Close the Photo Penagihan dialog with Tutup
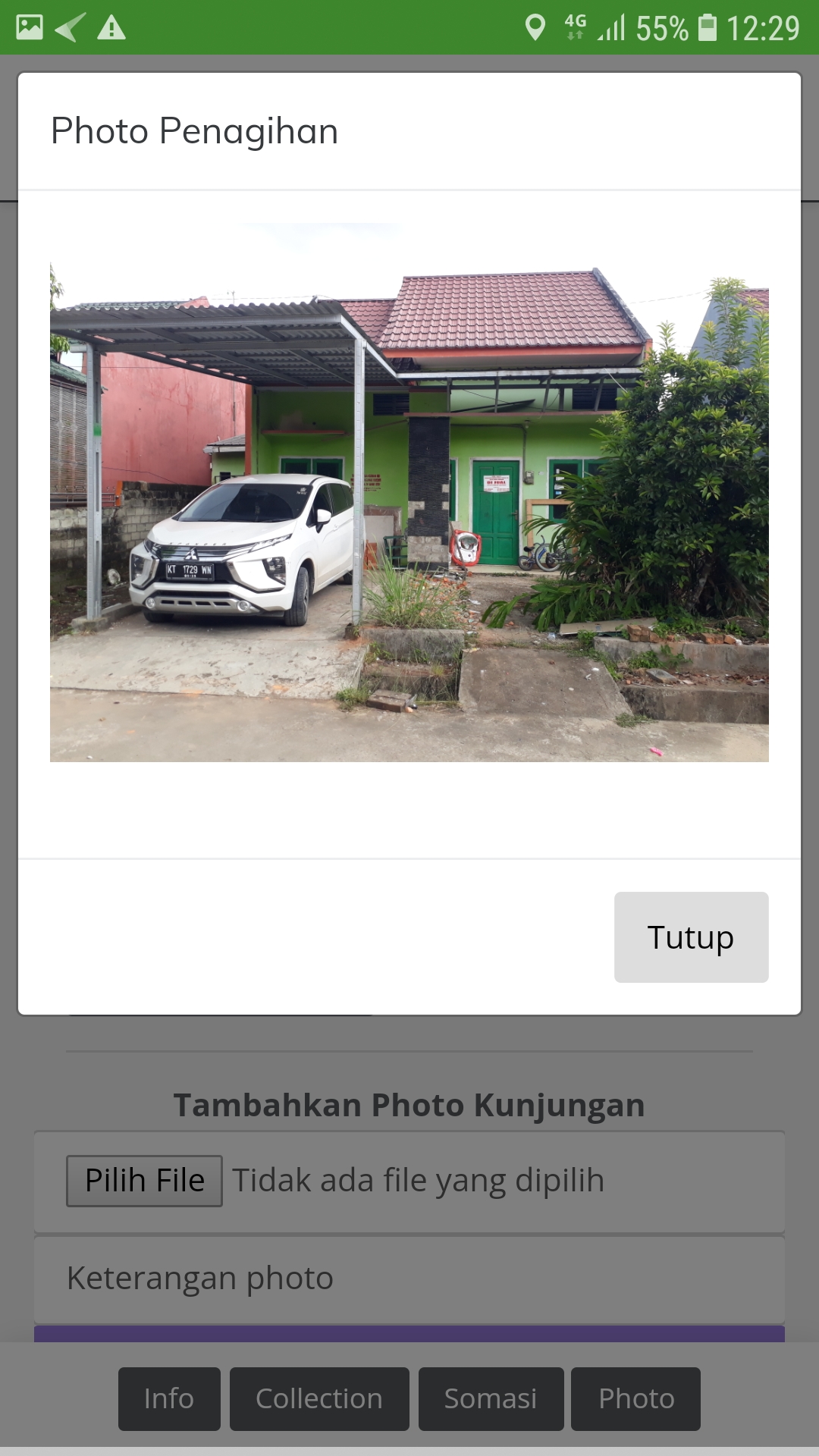The height and width of the screenshot is (1456, 819). tap(691, 937)
